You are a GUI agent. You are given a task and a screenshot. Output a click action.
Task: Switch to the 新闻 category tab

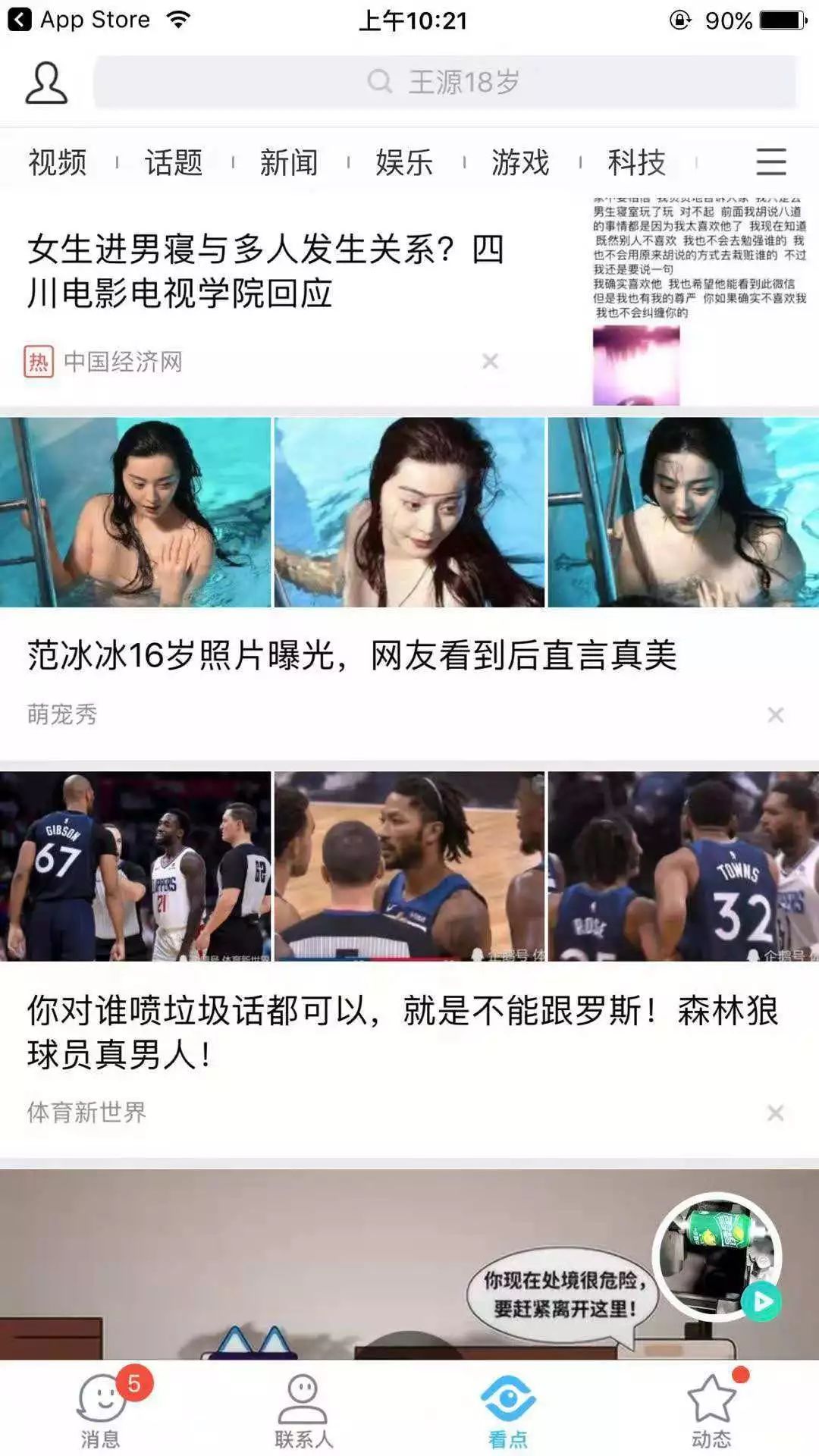click(x=289, y=162)
